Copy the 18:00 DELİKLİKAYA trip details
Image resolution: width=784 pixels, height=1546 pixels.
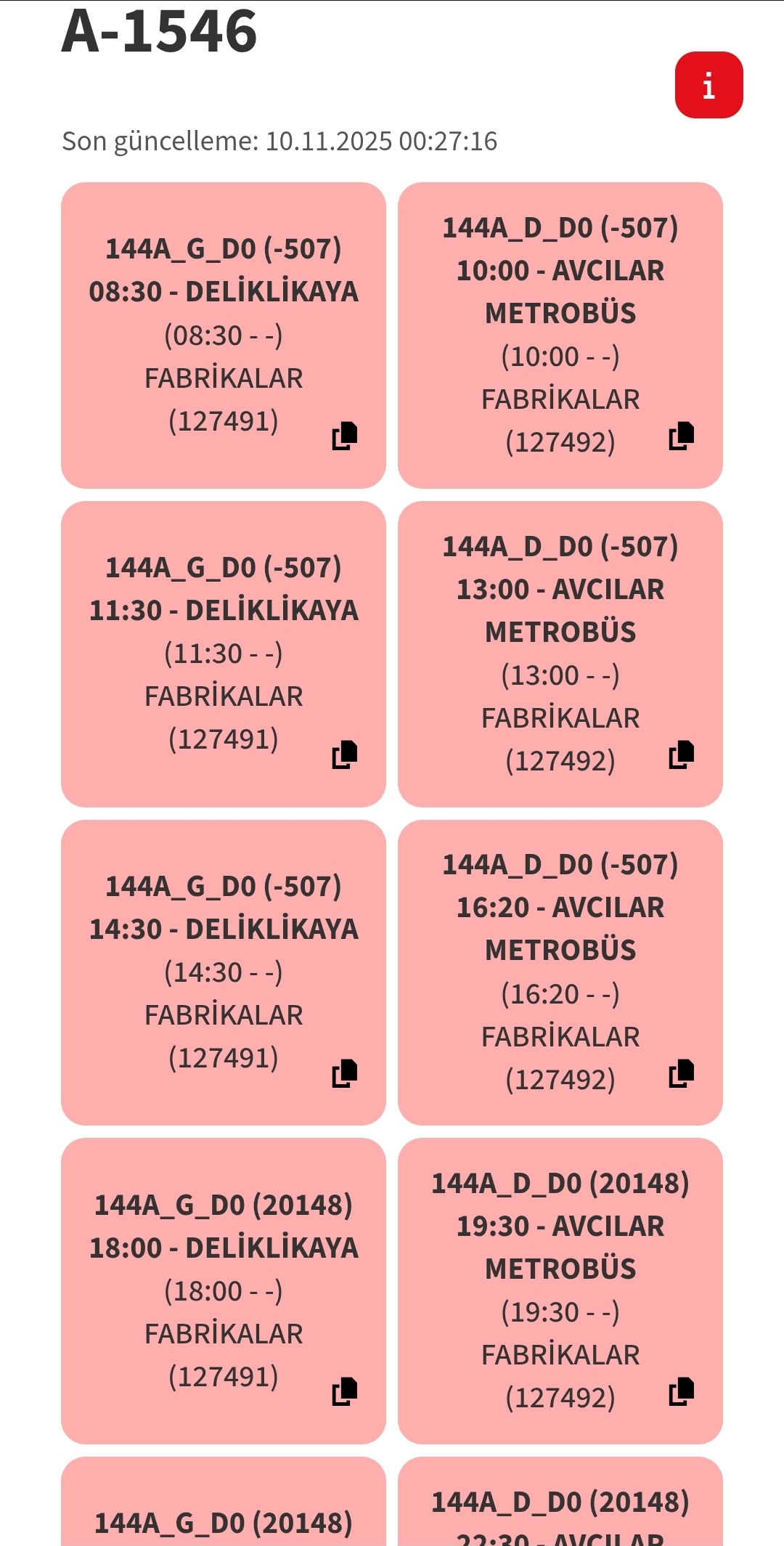345,1391
